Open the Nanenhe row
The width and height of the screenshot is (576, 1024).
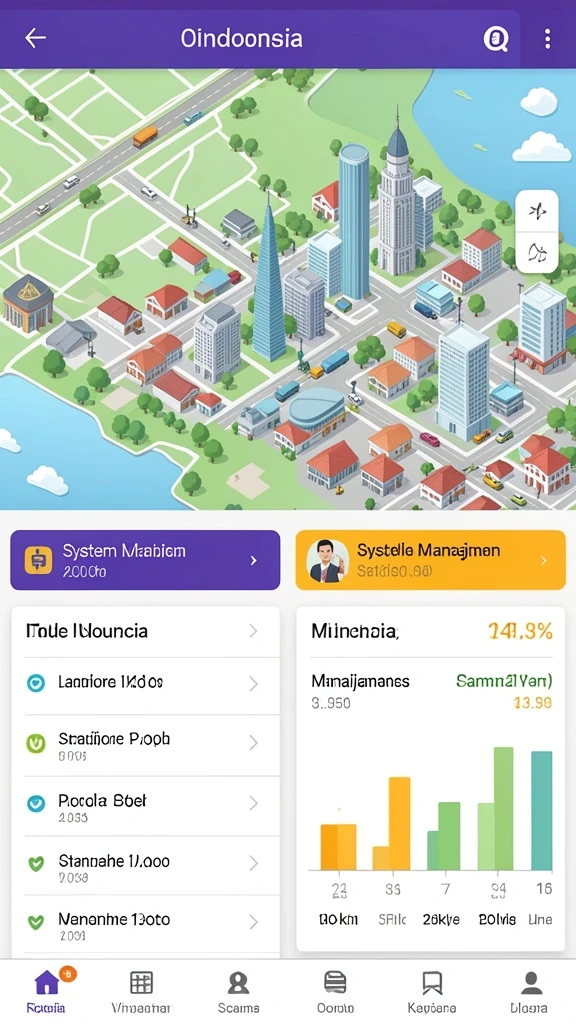tap(146, 923)
